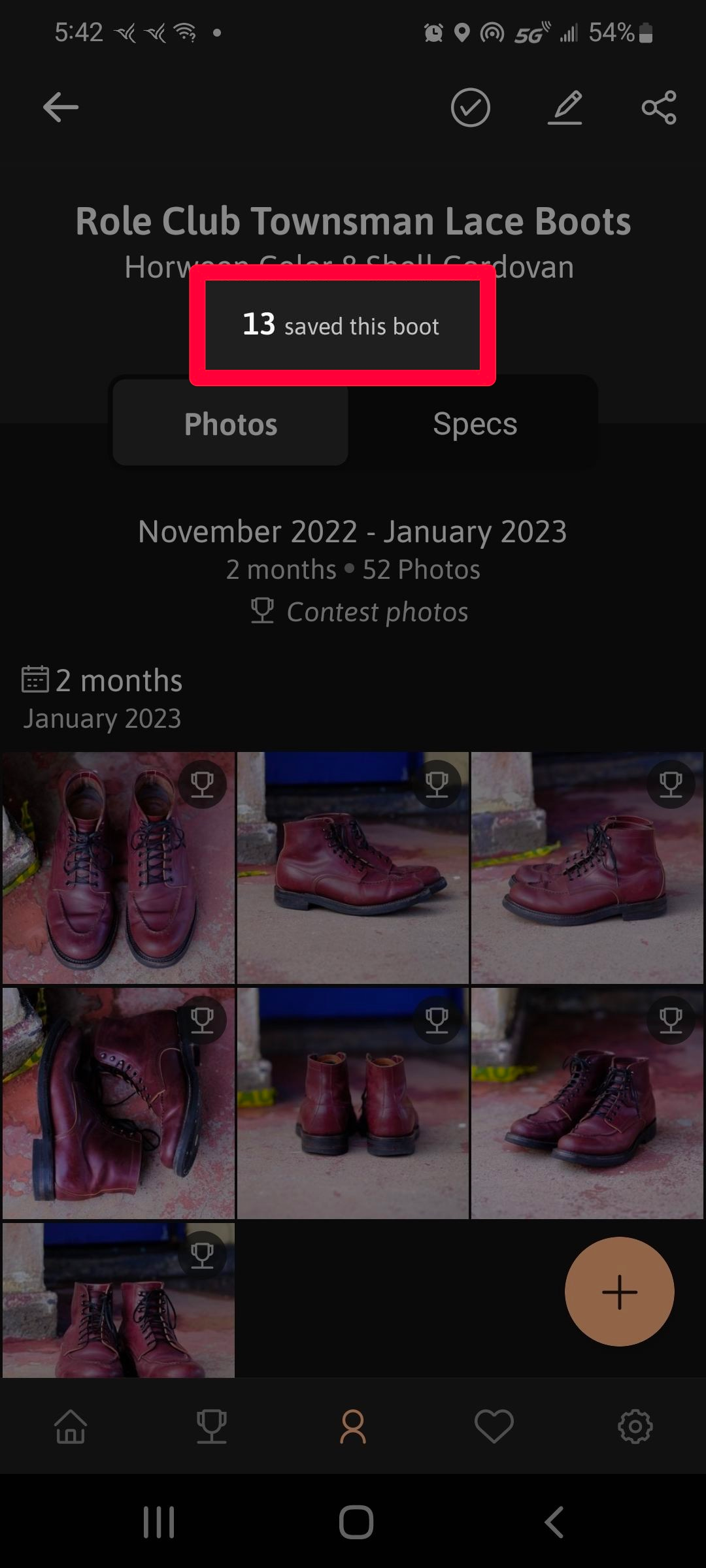
Task: Share the Role Club Townsman boots
Action: (x=658, y=108)
